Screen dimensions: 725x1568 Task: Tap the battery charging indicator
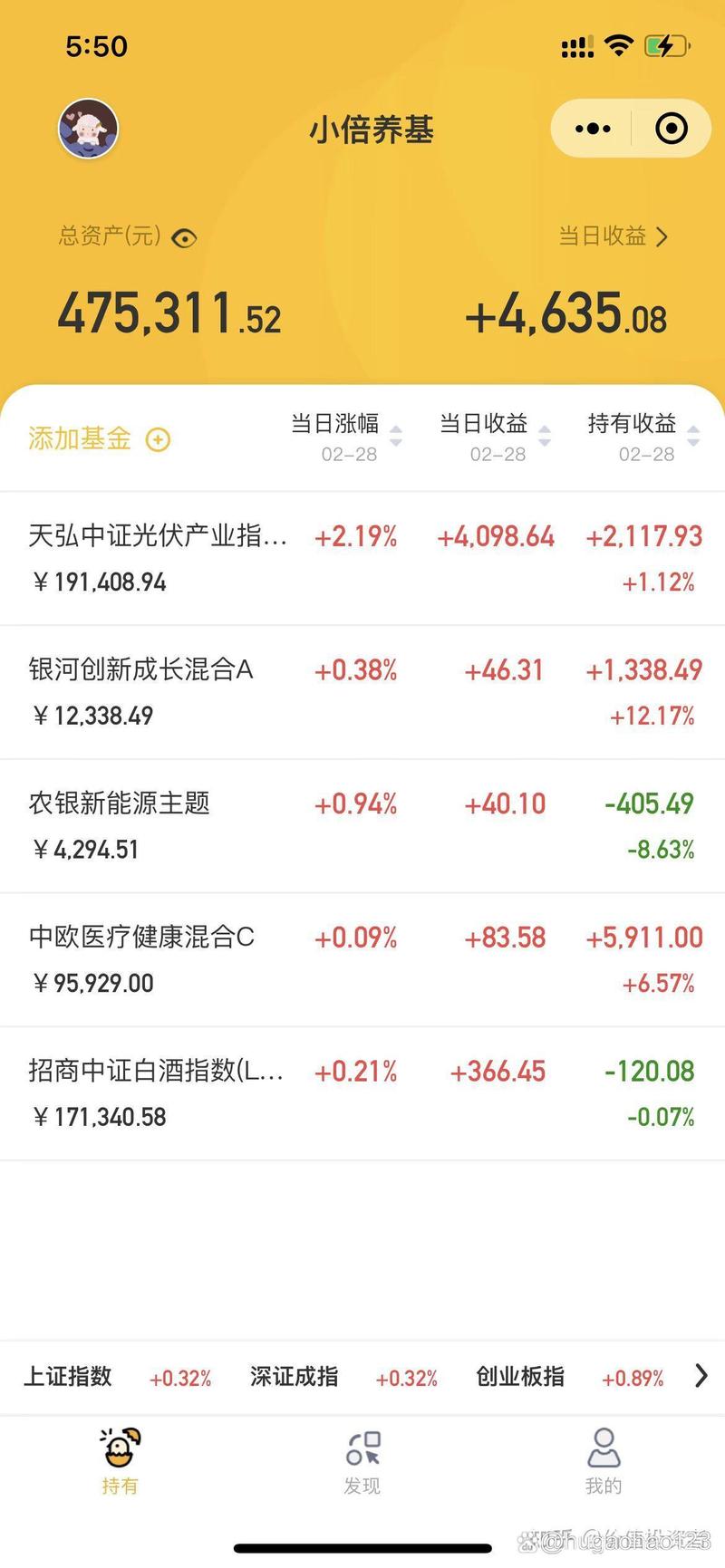point(665,43)
